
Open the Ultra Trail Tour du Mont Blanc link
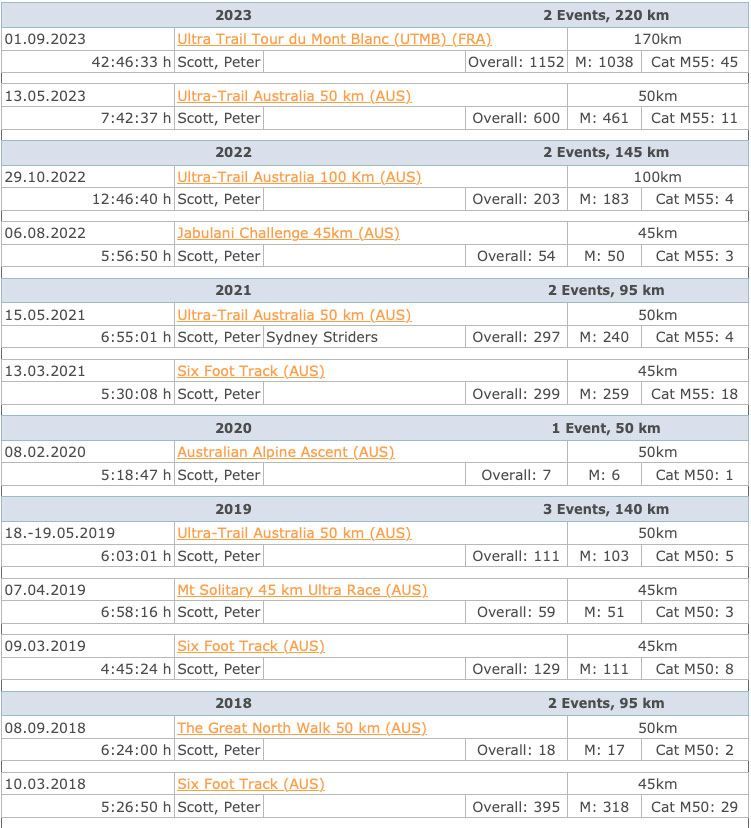pos(334,39)
